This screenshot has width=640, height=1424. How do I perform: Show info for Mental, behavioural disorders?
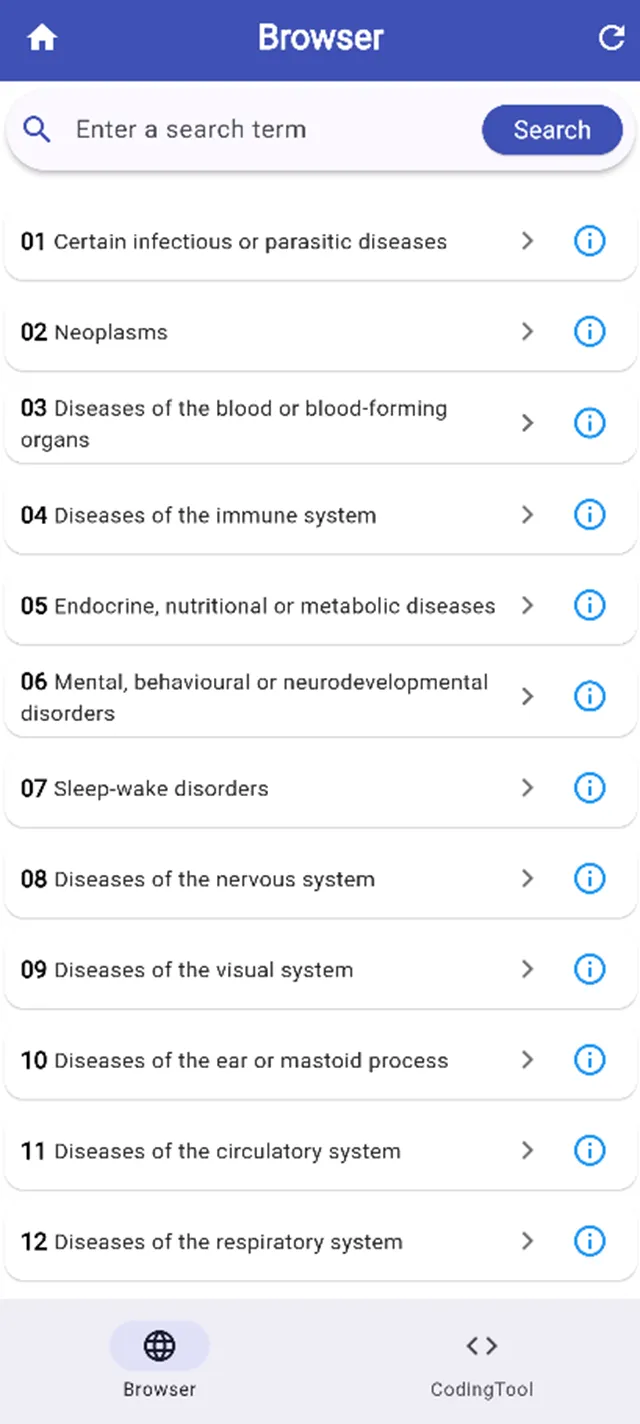[590, 697]
